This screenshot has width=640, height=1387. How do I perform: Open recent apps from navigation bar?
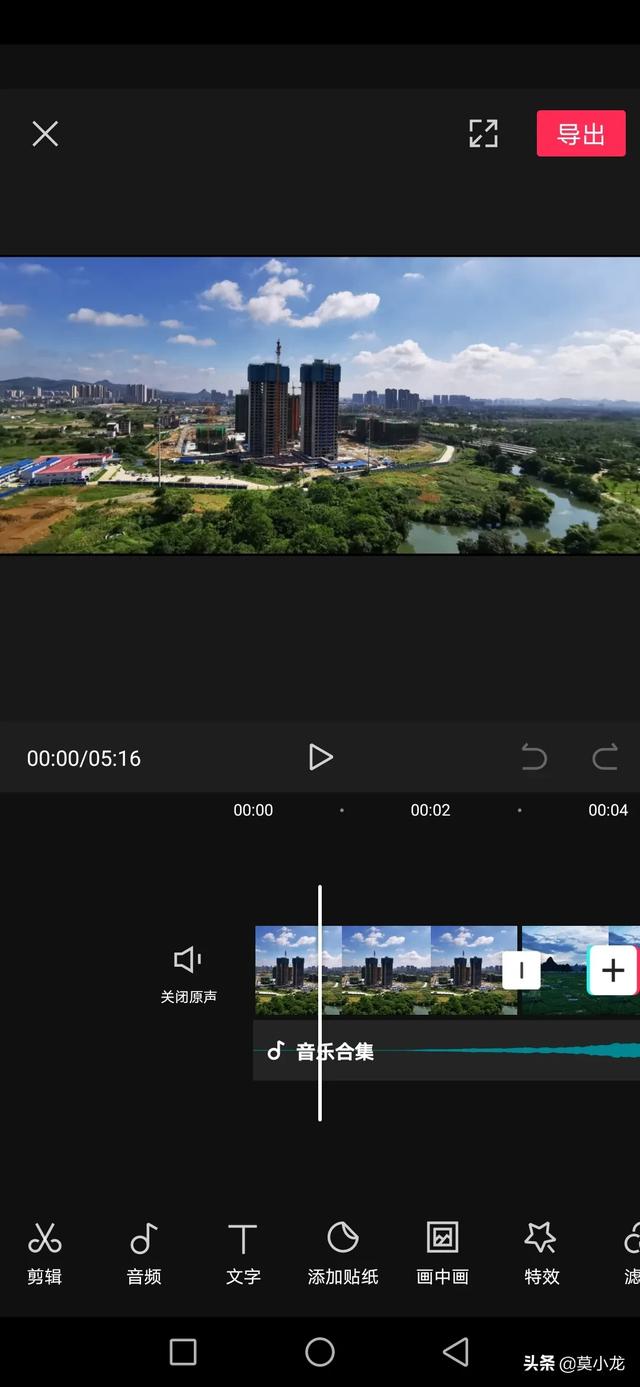[x=183, y=1352]
